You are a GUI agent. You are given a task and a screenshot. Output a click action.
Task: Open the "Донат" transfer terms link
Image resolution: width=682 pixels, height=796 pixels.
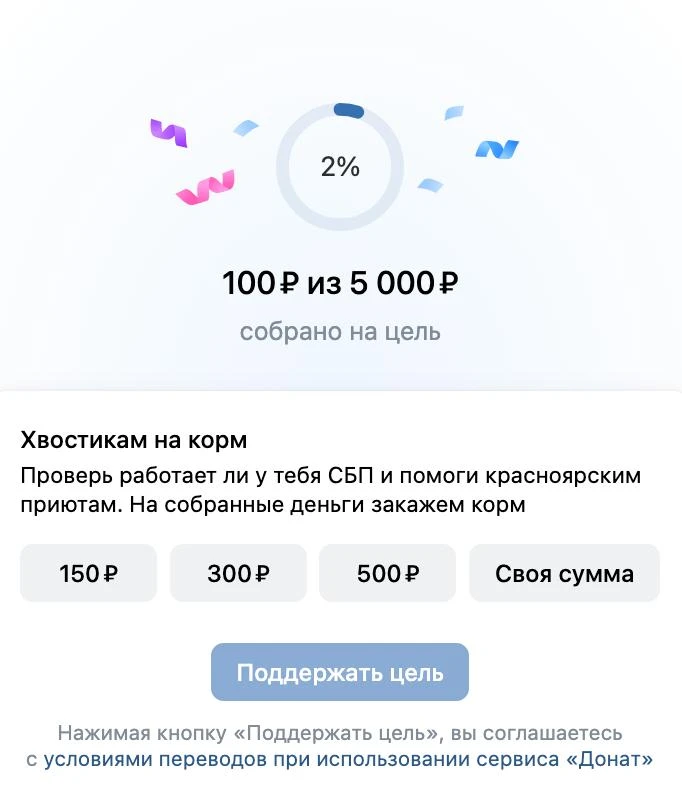348,759
